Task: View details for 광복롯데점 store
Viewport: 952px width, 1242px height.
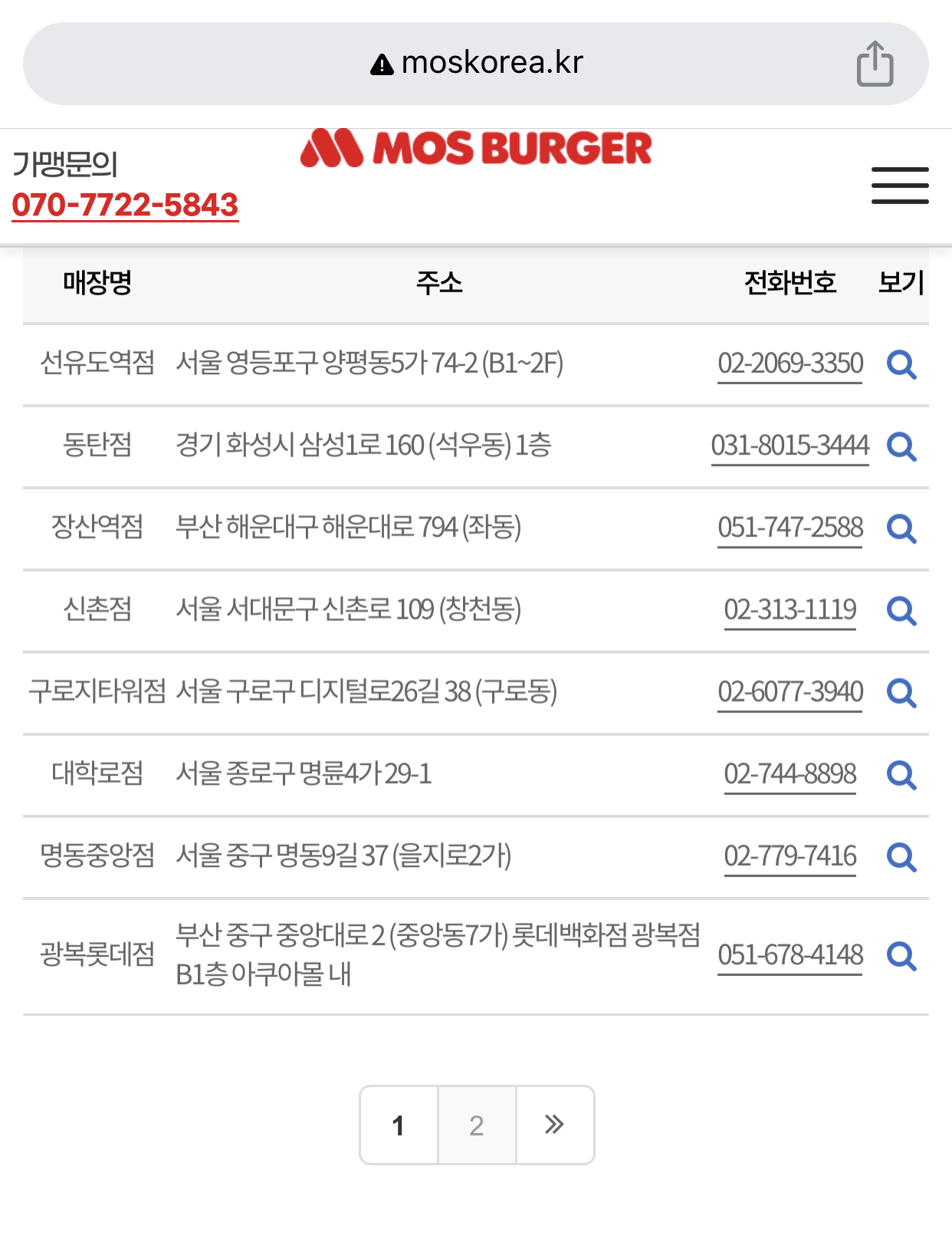Action: (901, 956)
